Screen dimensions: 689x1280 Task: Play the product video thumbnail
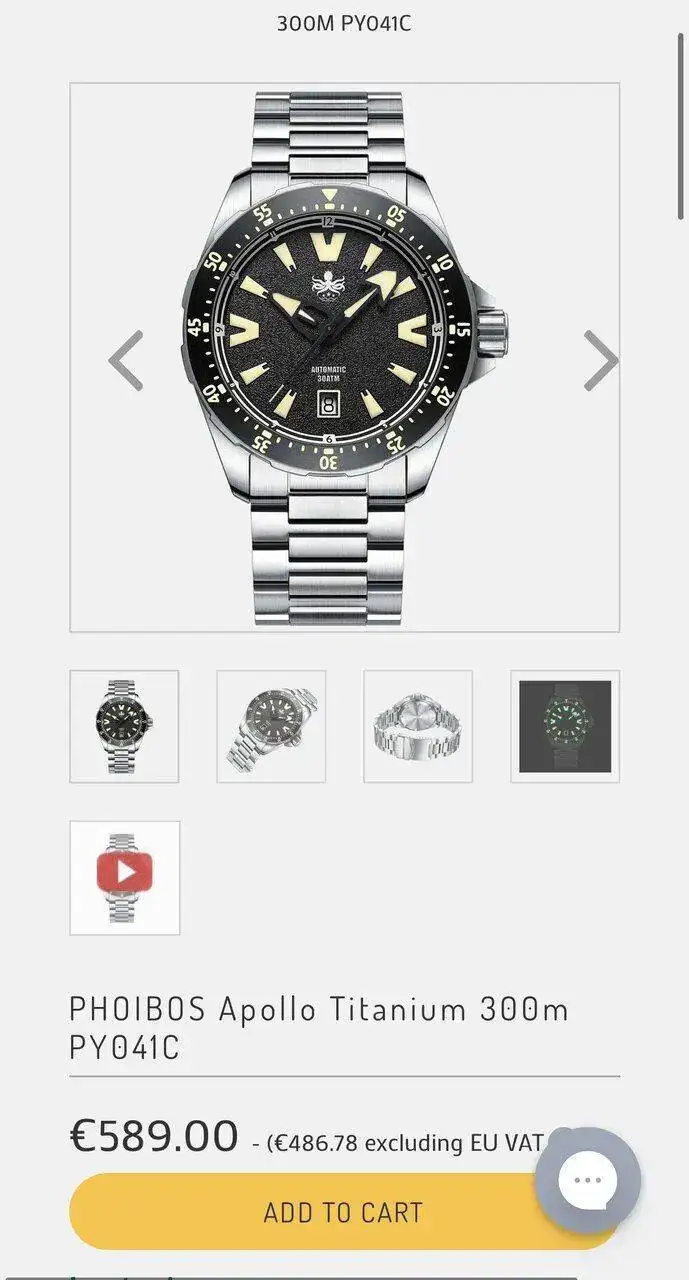coord(124,877)
